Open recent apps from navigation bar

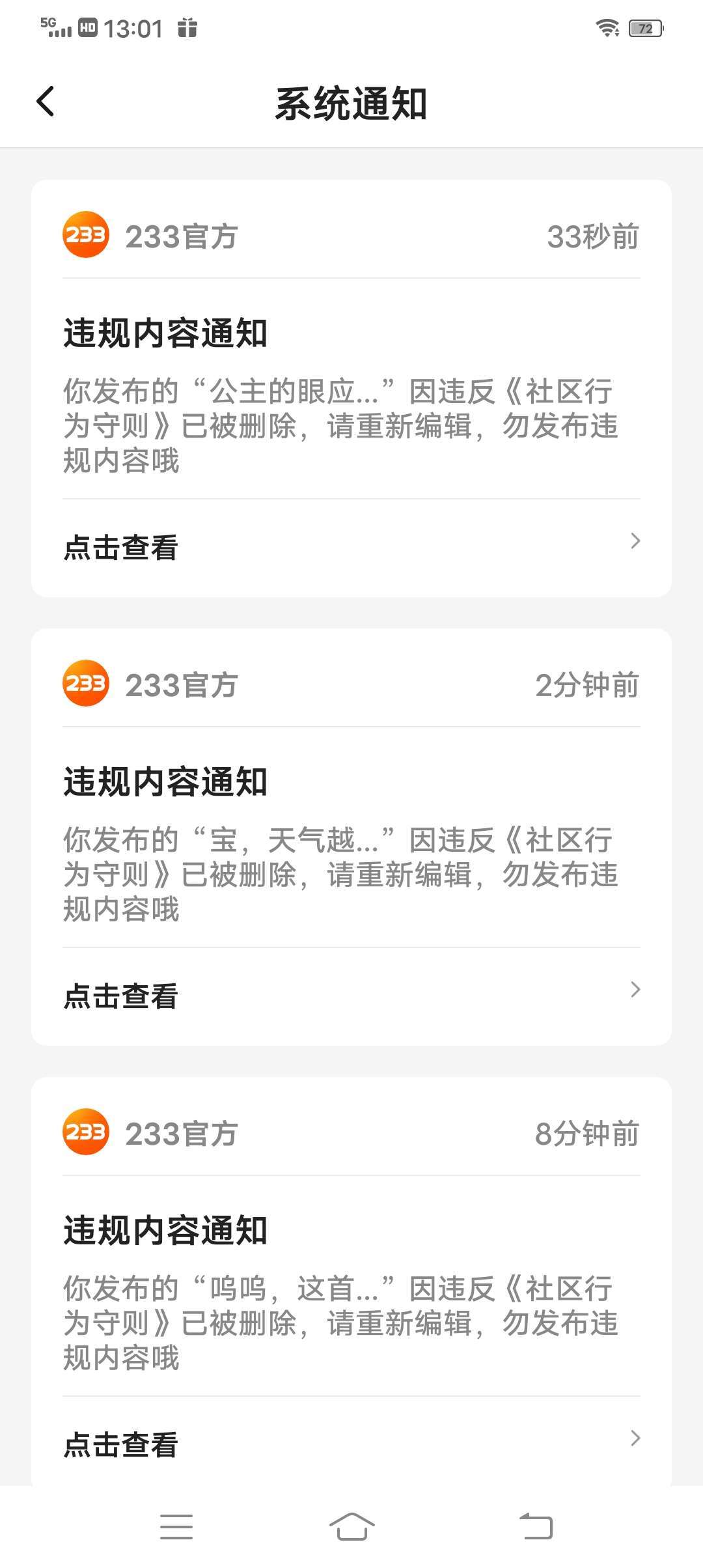tap(176, 1527)
